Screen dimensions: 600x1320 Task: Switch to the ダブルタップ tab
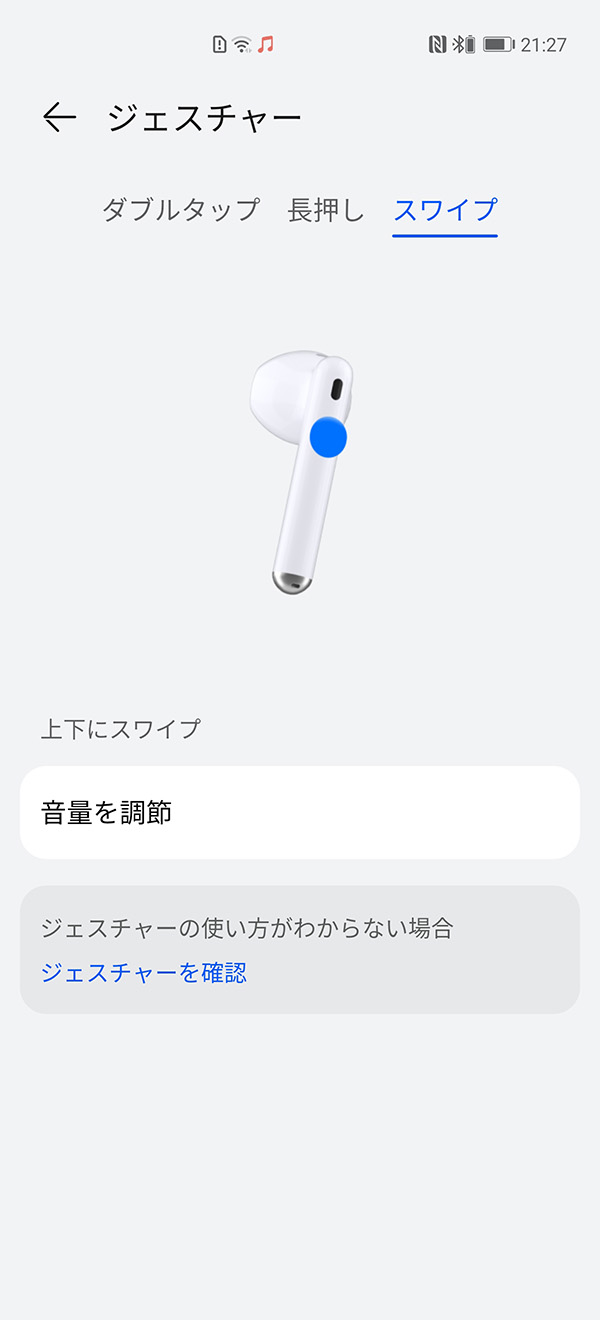coord(181,210)
